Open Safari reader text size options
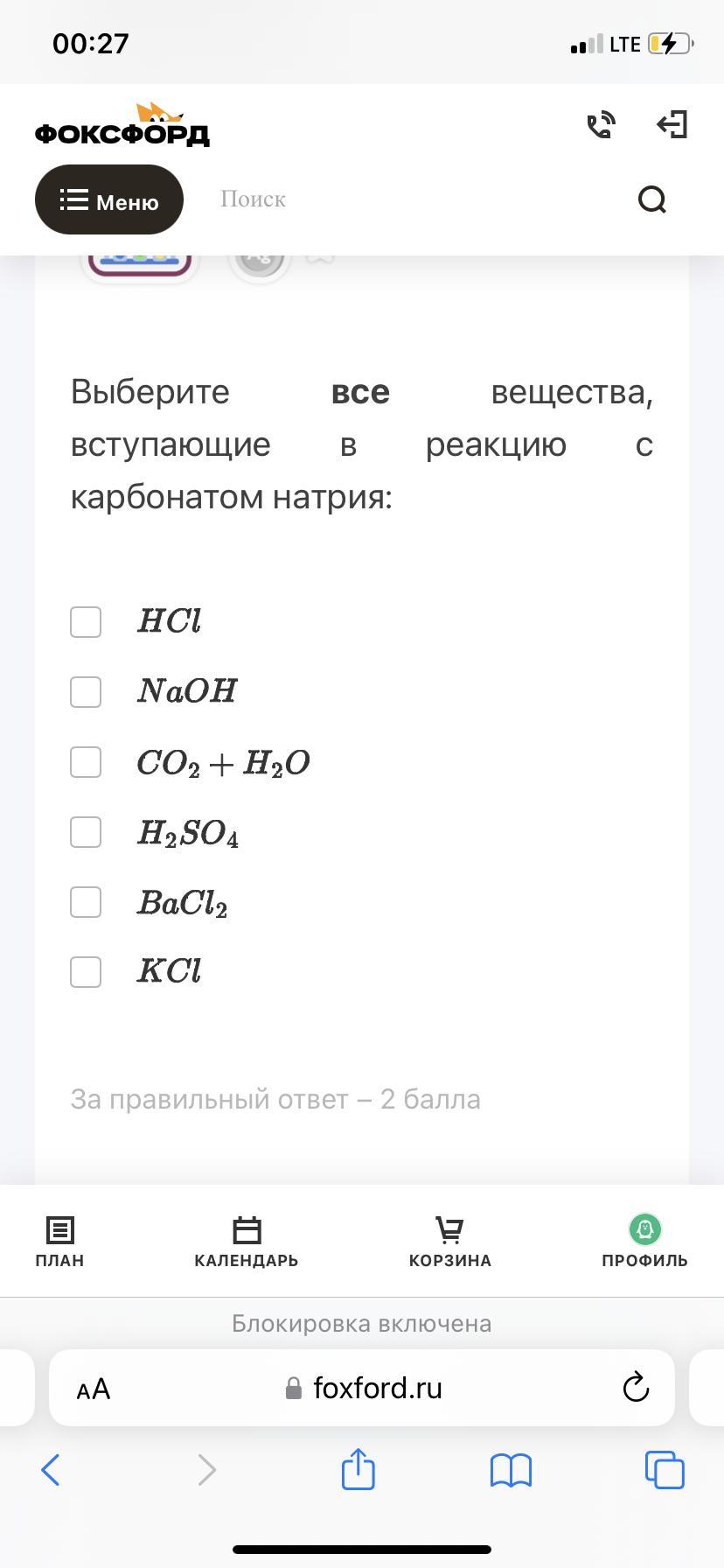This screenshot has height=1568, width=724. (x=94, y=1389)
